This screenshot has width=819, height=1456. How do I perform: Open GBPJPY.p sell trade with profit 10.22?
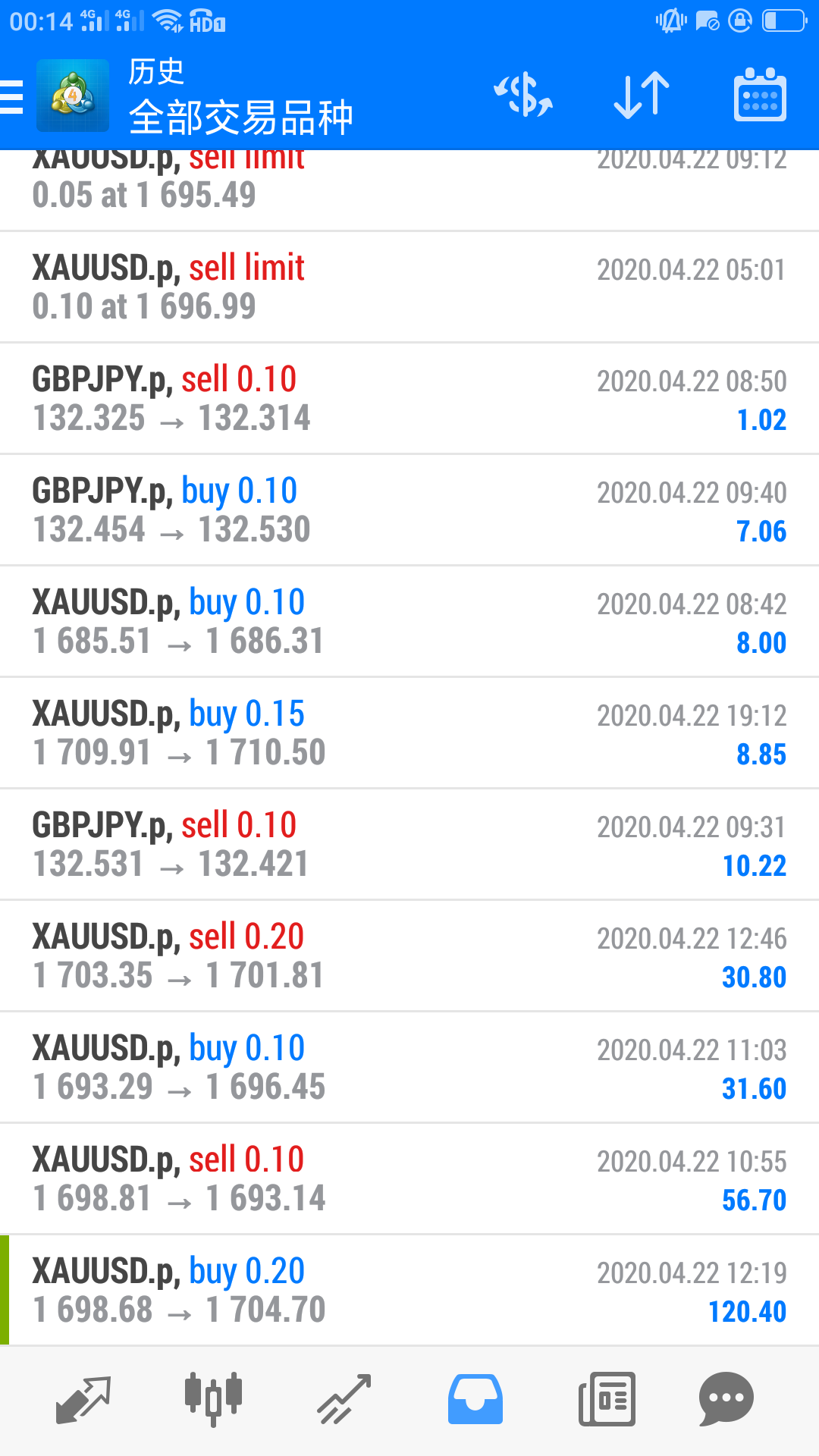tap(409, 844)
